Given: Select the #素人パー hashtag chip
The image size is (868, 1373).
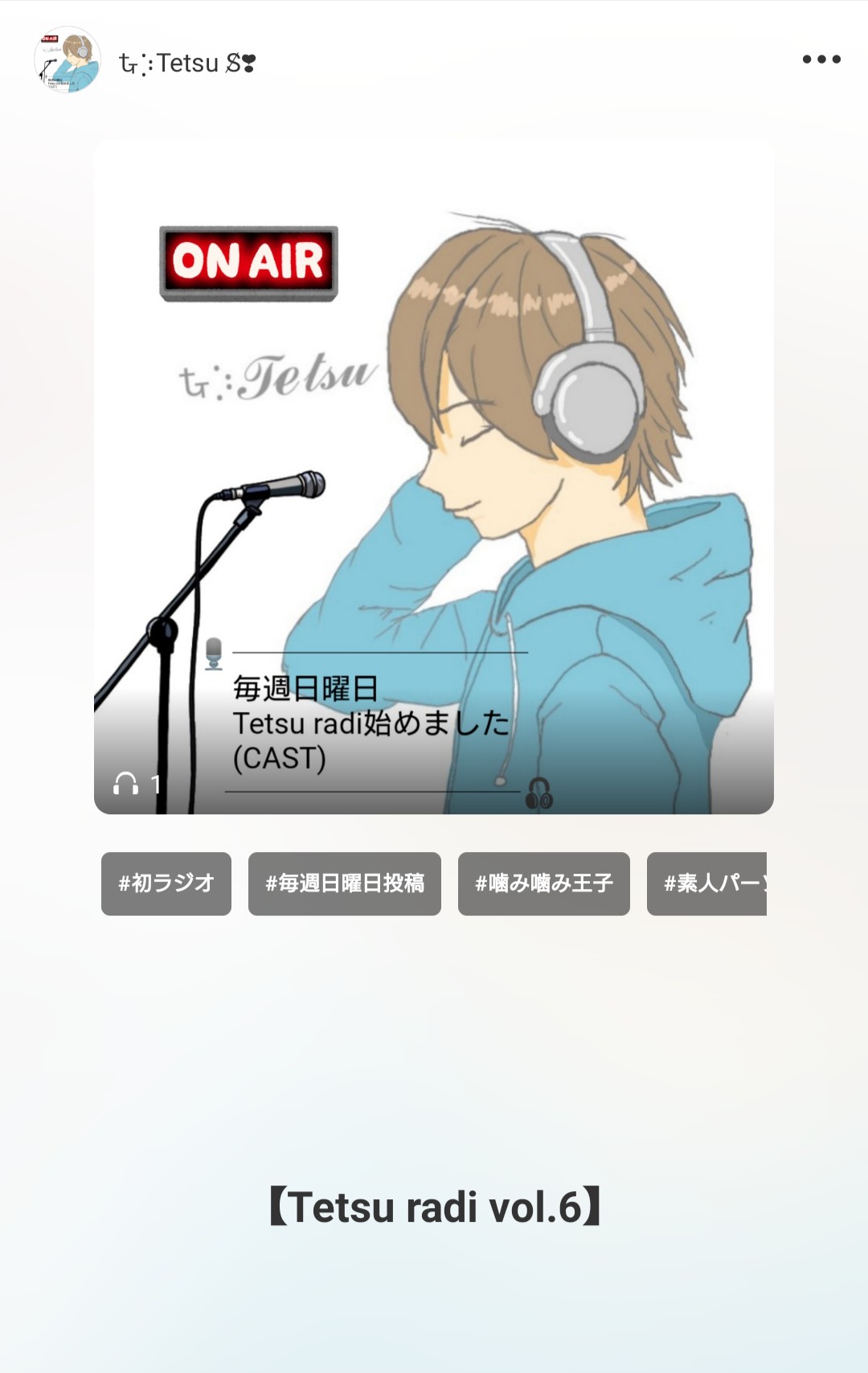Looking at the screenshot, I should click(709, 883).
